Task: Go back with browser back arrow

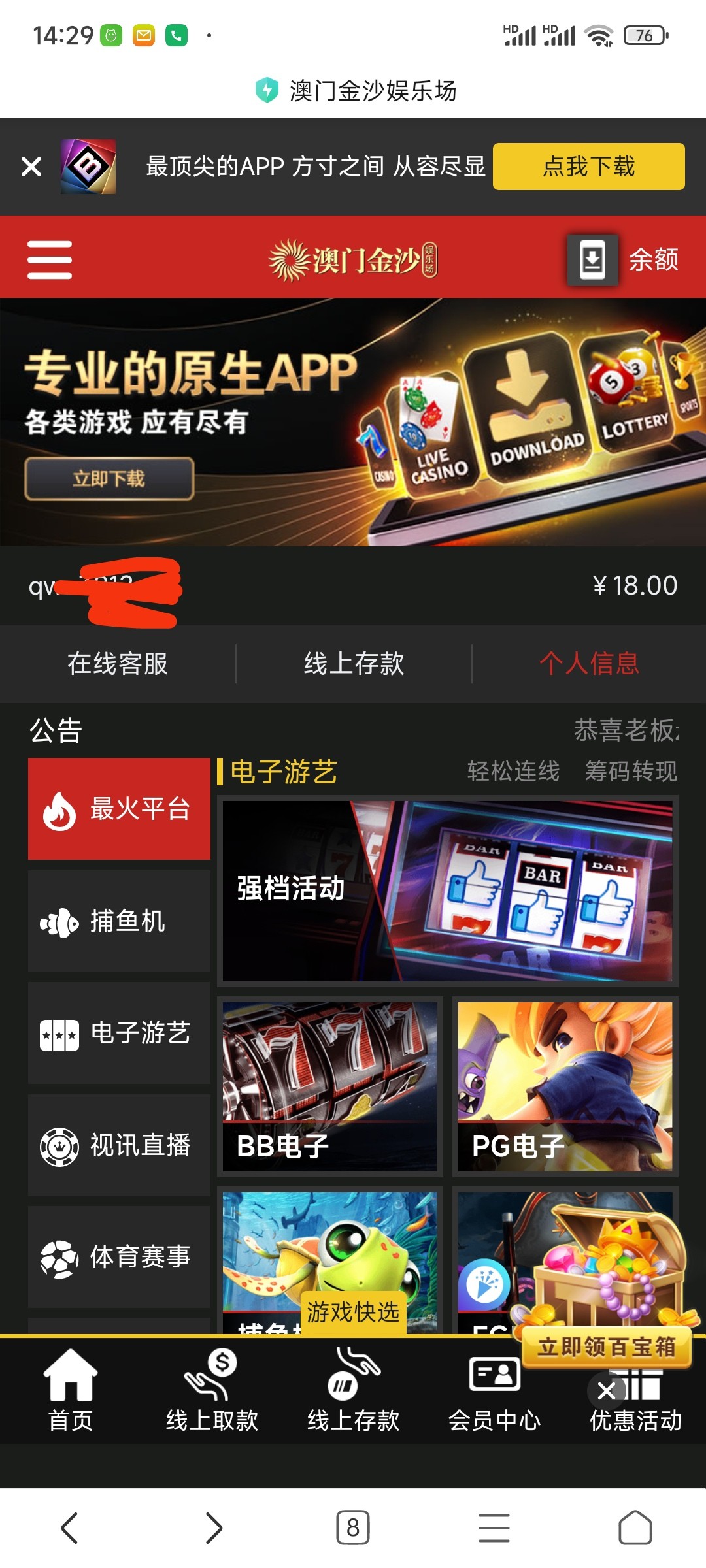Action: [70, 1527]
